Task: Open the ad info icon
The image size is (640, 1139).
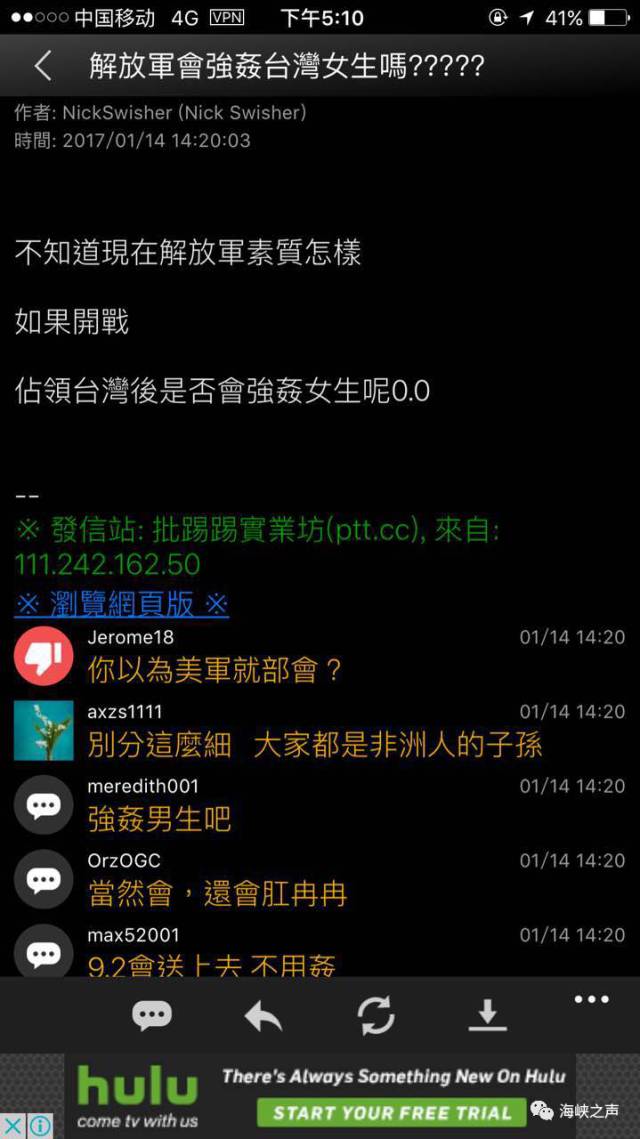Action: coord(40,1126)
